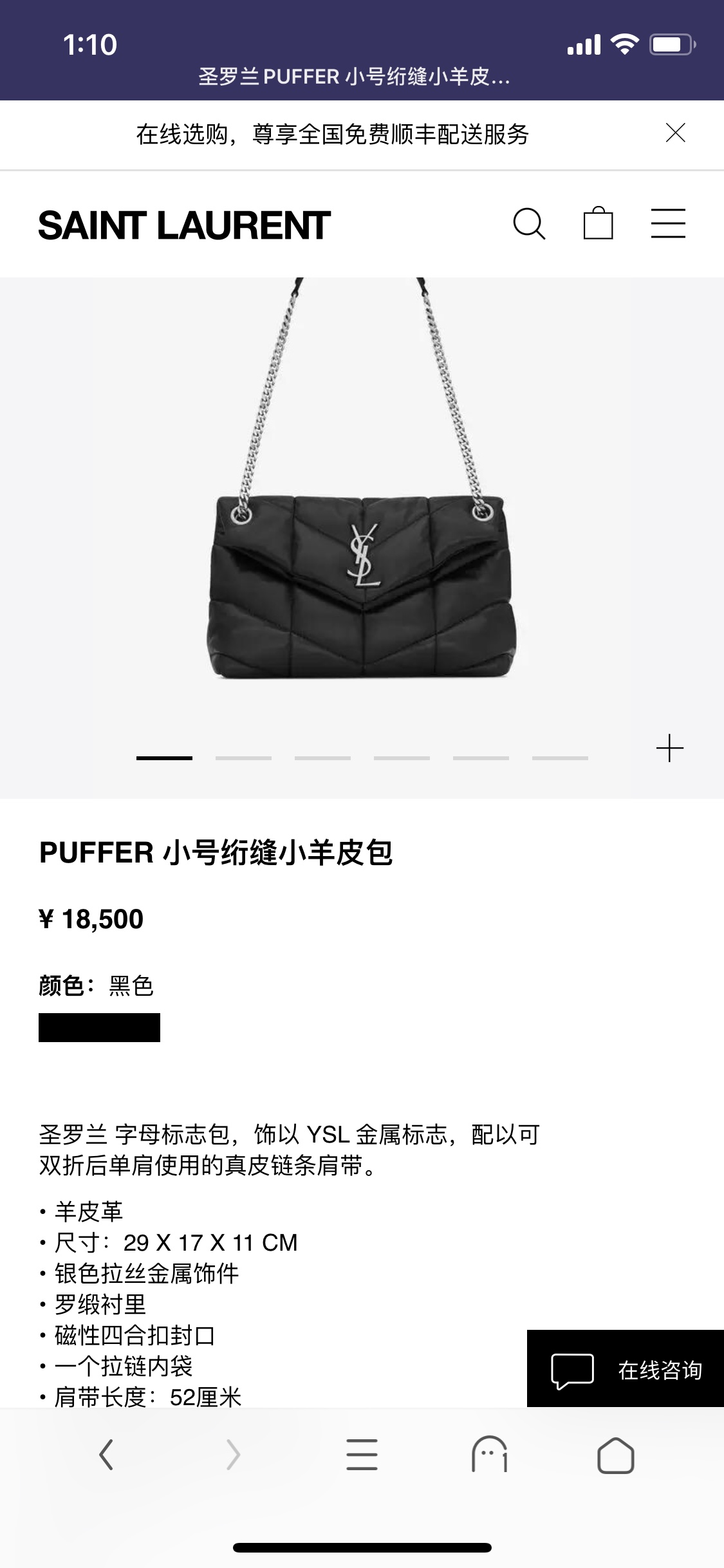Go to the Saint Laurent home page

(x=184, y=225)
